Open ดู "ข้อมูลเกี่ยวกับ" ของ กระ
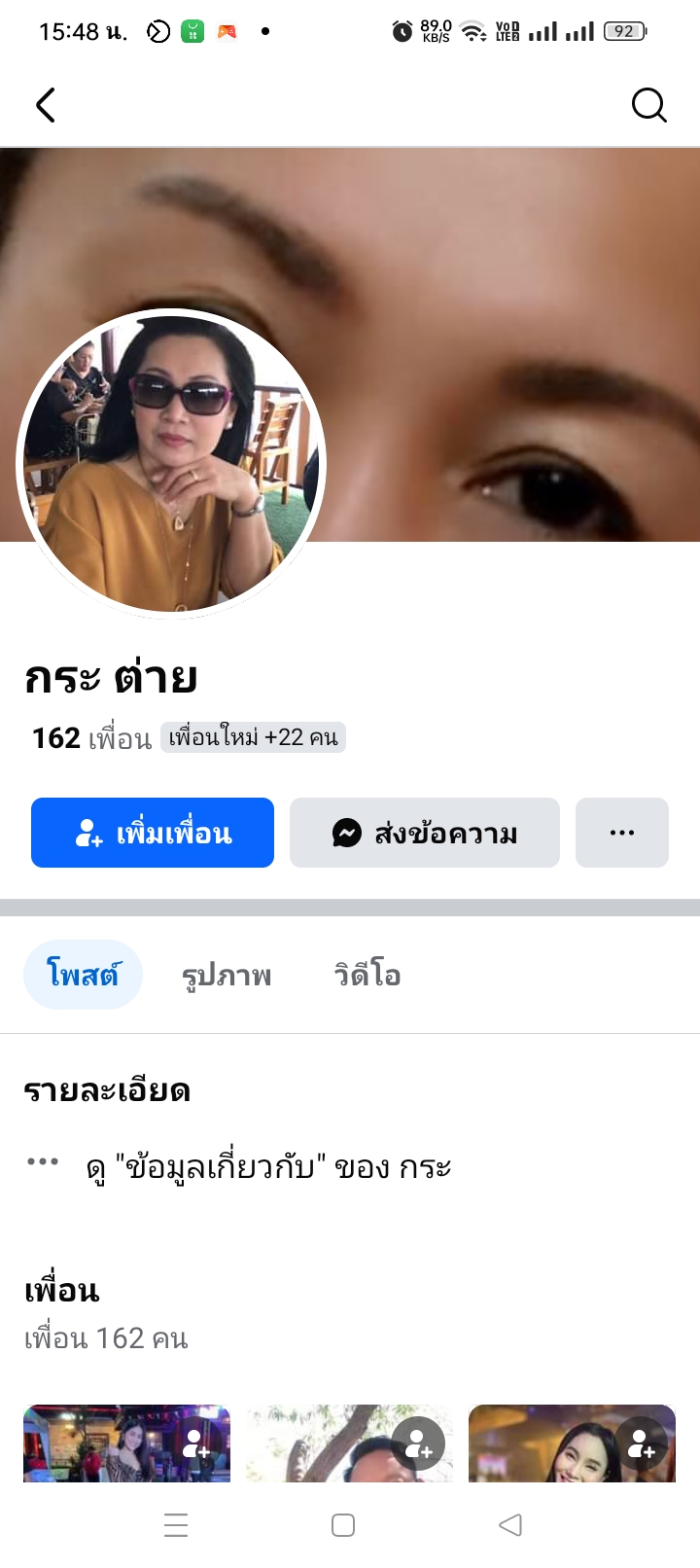Image resolution: width=700 pixels, height=1568 pixels. [268, 1166]
